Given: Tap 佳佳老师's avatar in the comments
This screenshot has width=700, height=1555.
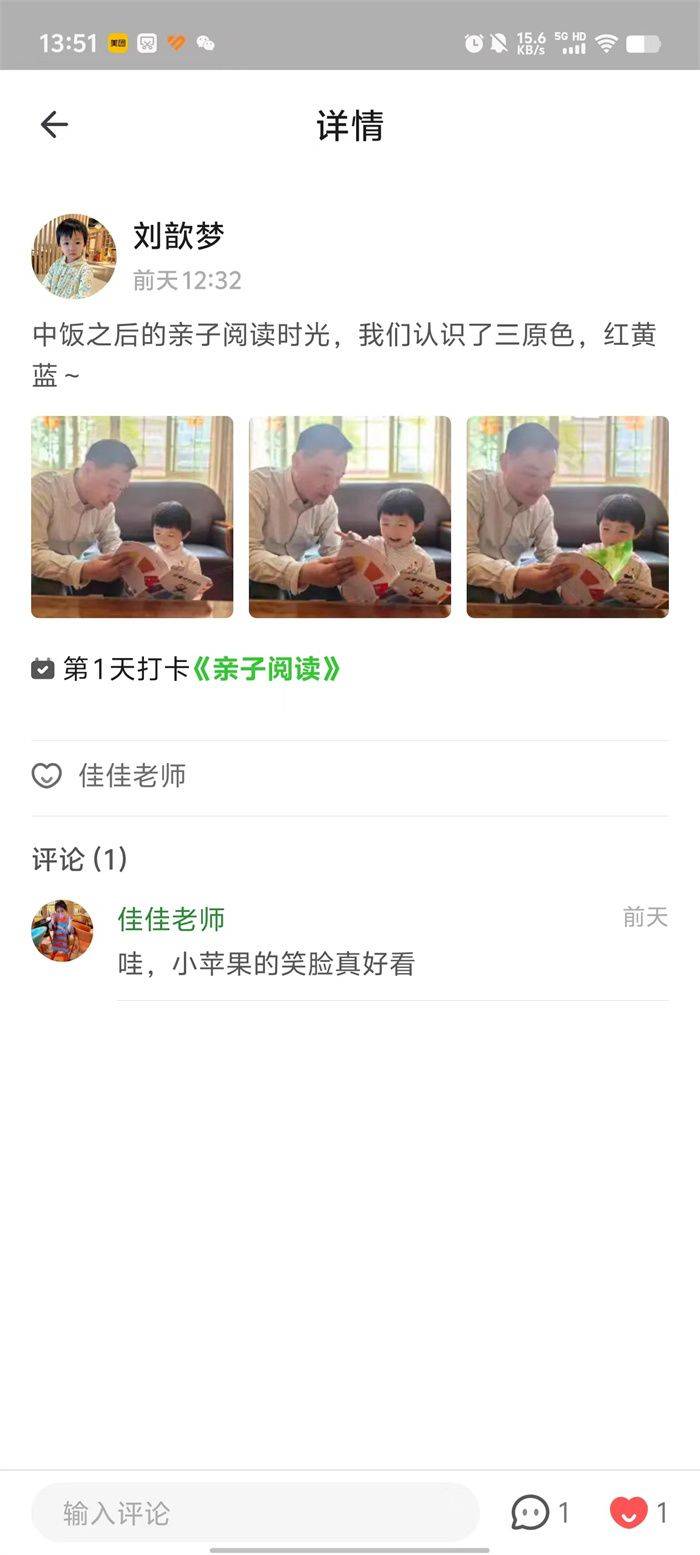Looking at the screenshot, I should pos(62,931).
